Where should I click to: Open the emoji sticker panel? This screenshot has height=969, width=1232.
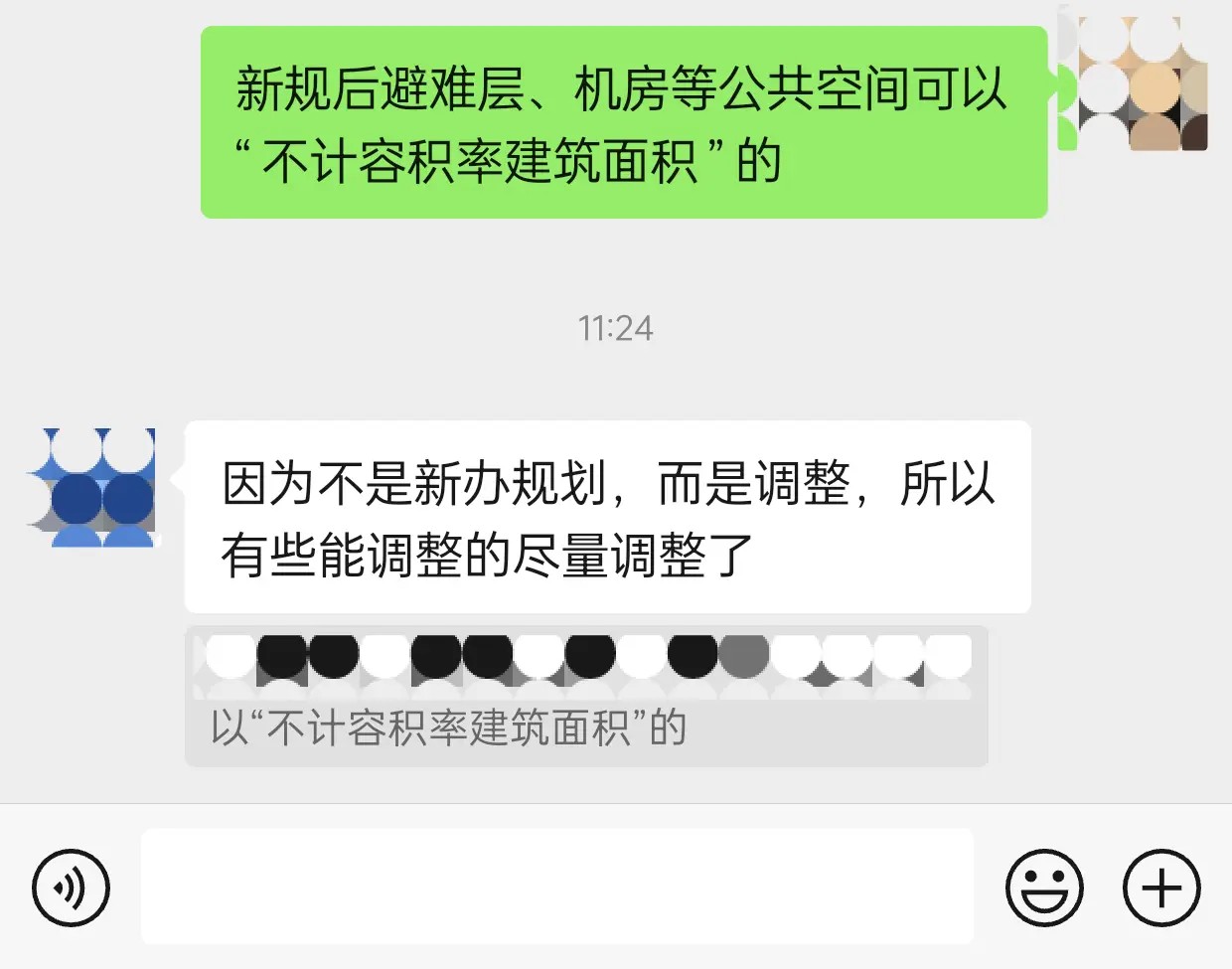tap(1043, 888)
